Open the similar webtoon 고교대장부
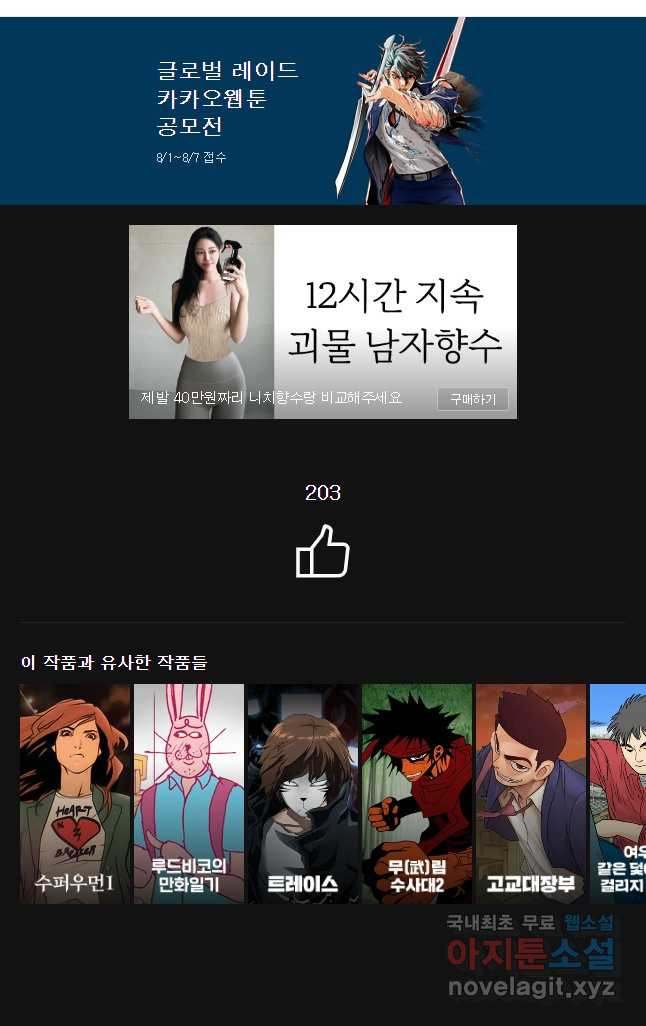Image resolution: width=646 pixels, height=1026 pixels. 531,793
